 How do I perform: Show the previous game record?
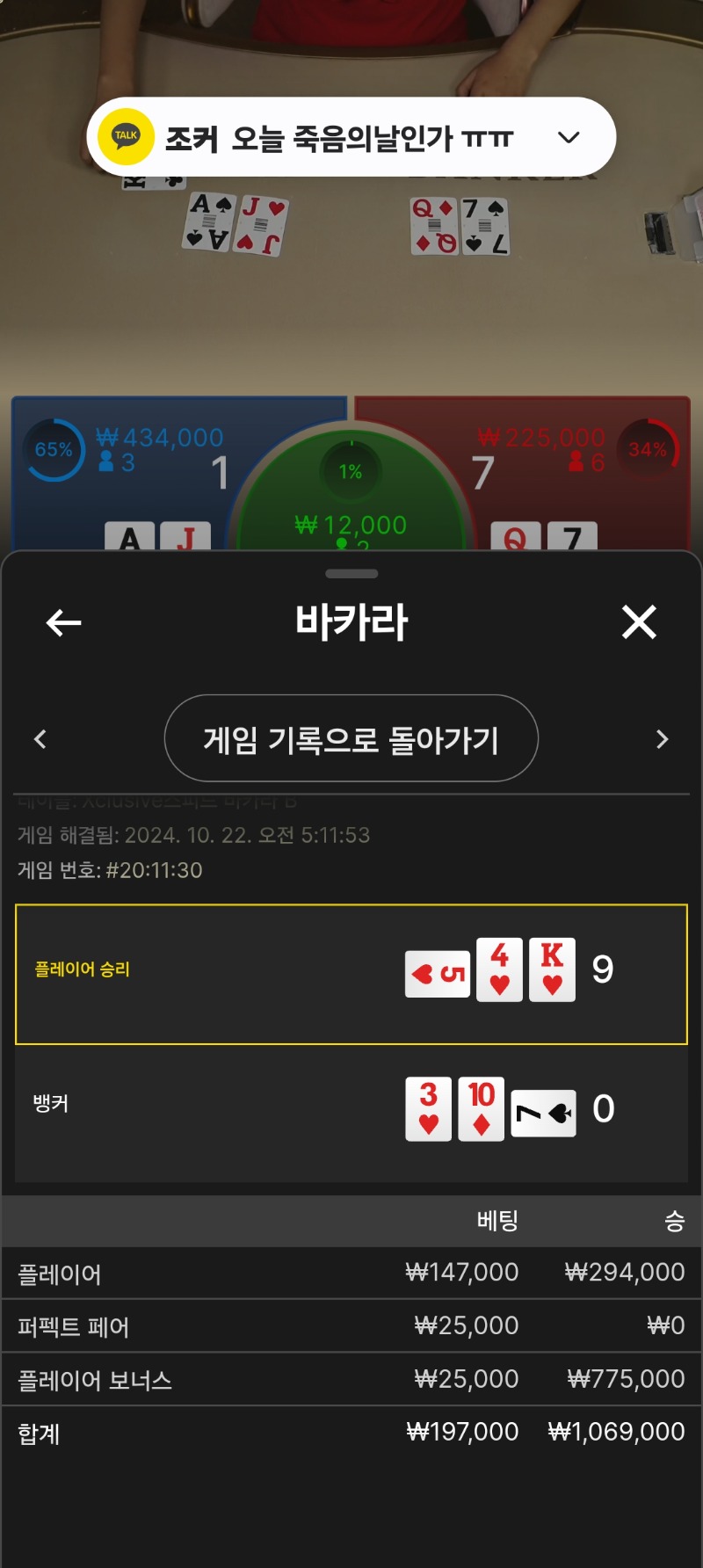pos(40,739)
